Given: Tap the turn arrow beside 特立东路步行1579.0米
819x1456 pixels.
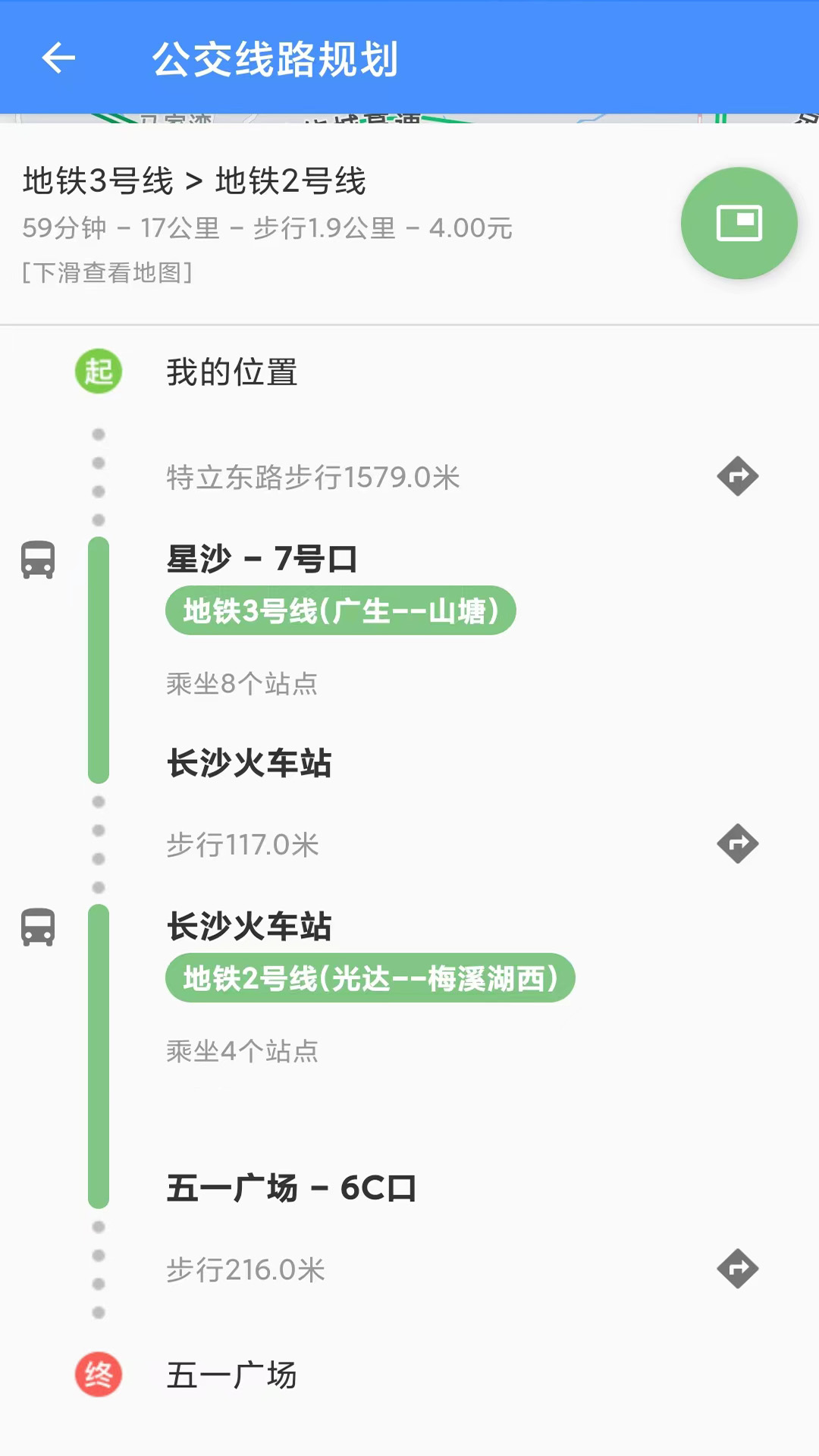Looking at the screenshot, I should (x=738, y=476).
